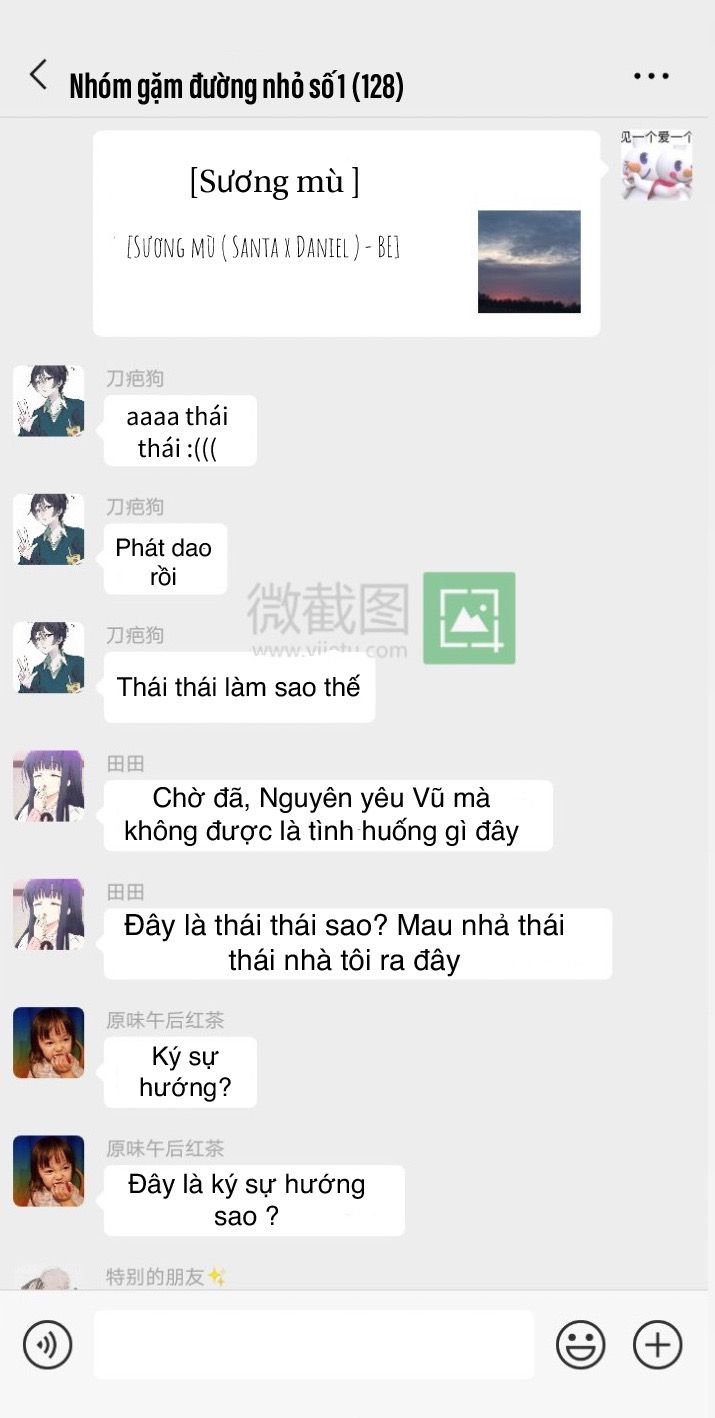Open the emoji picker

[x=581, y=1344]
